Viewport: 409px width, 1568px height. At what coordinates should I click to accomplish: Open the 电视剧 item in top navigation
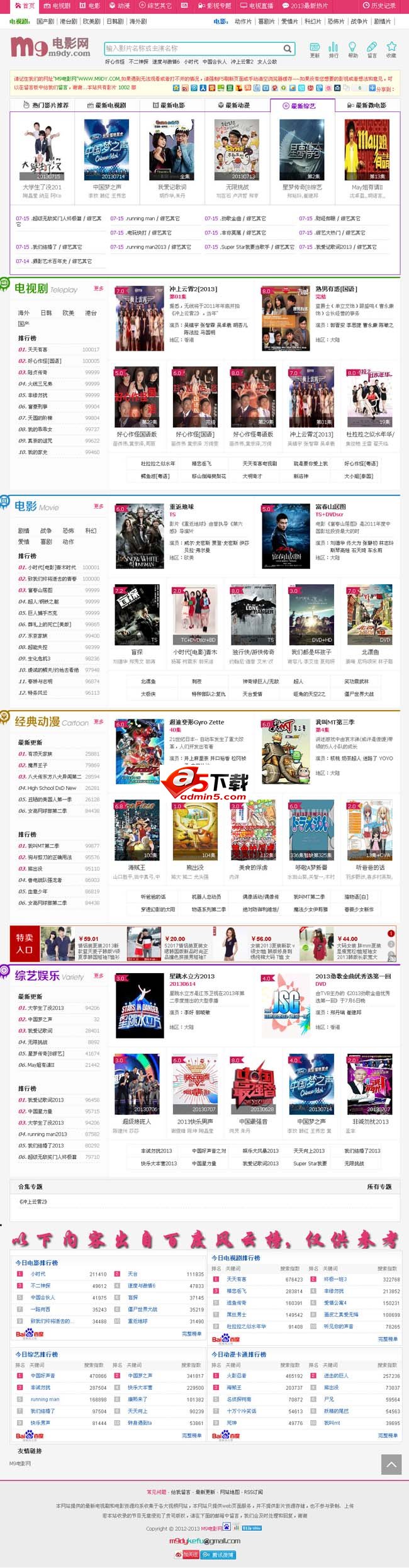[57, 6]
